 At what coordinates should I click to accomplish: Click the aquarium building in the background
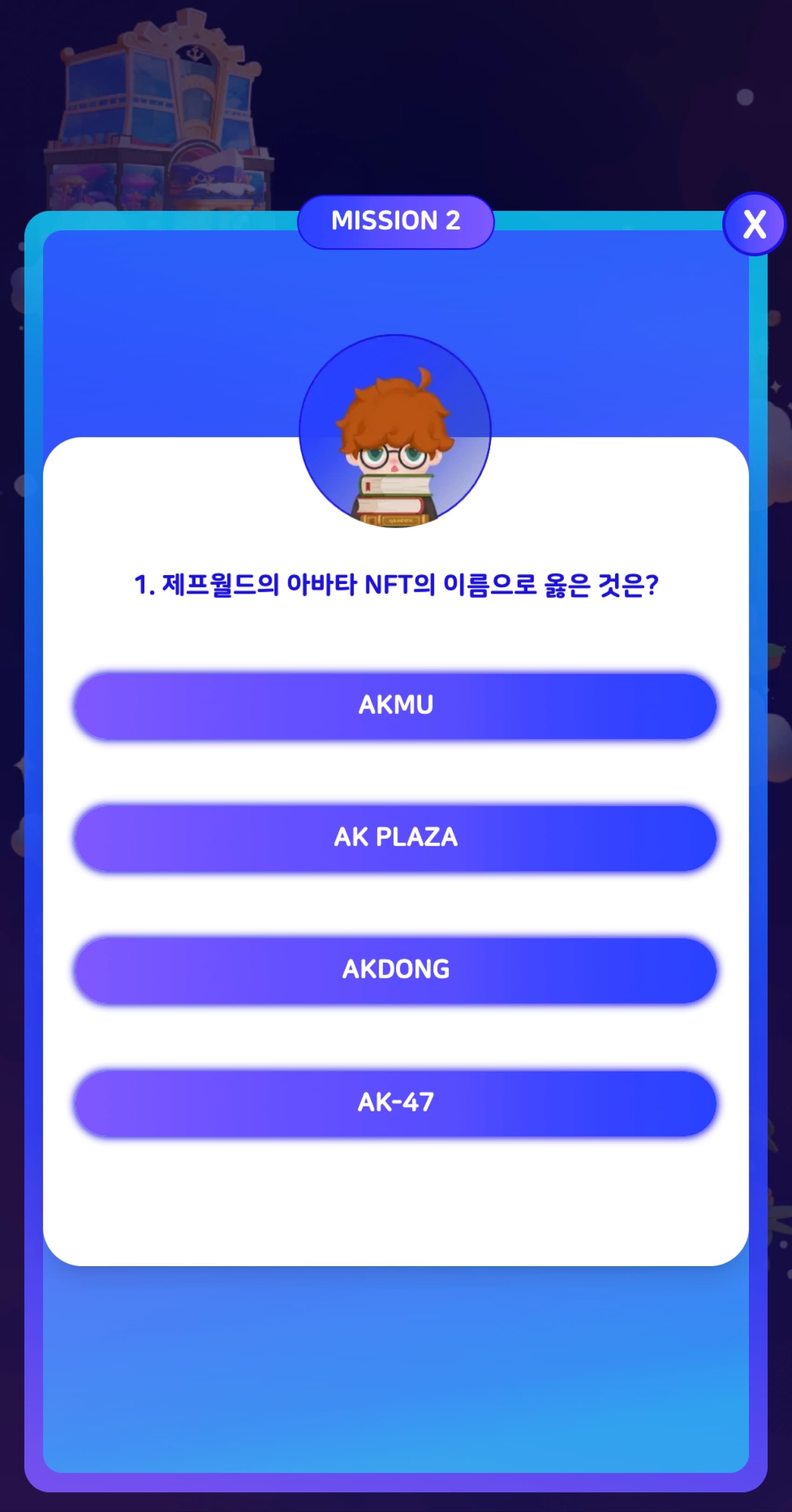coord(158,106)
